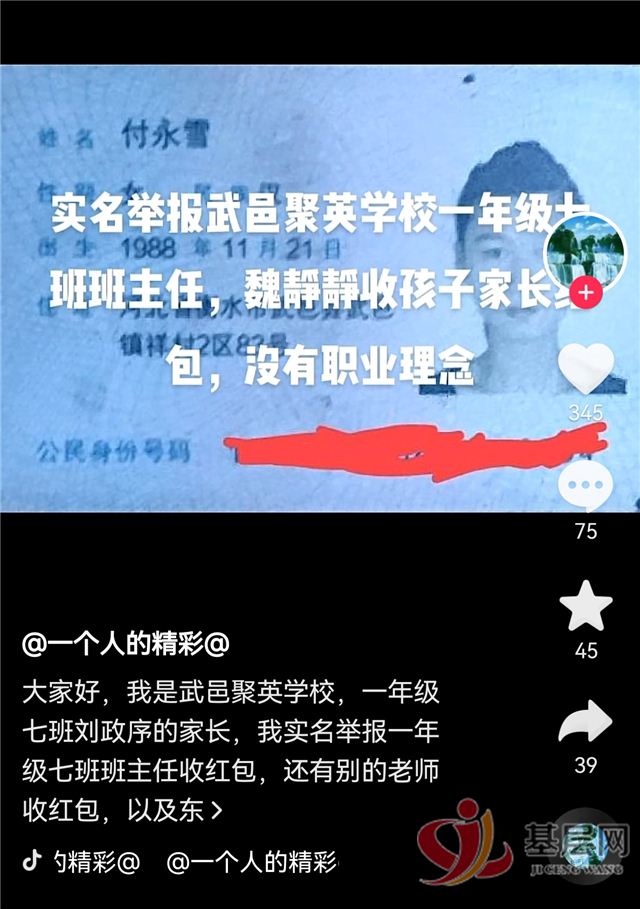This screenshot has width=640, height=909.
Task: Open the @一个人的精彩@ username
Action: 127,644
